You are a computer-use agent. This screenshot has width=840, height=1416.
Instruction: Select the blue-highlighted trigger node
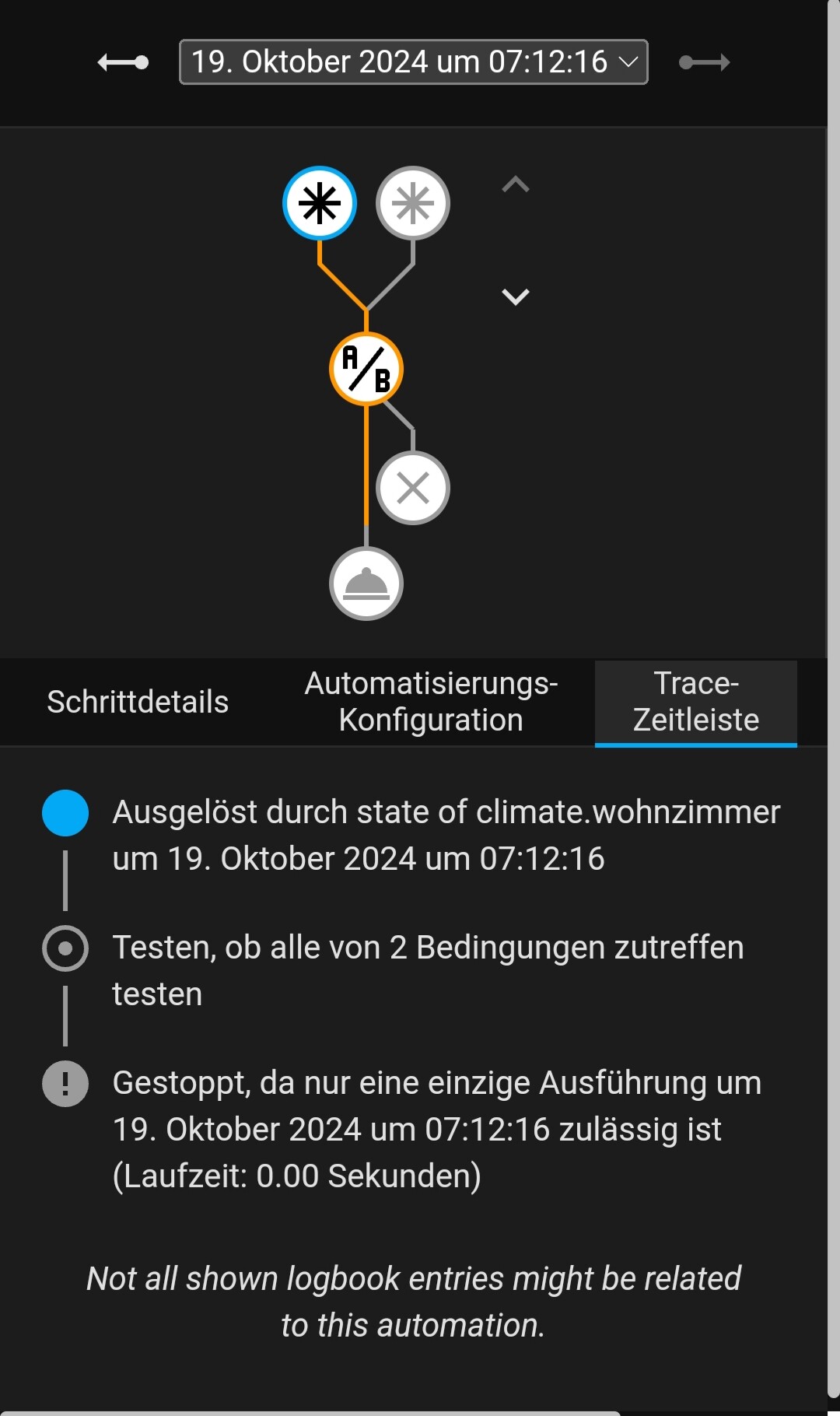(x=320, y=203)
